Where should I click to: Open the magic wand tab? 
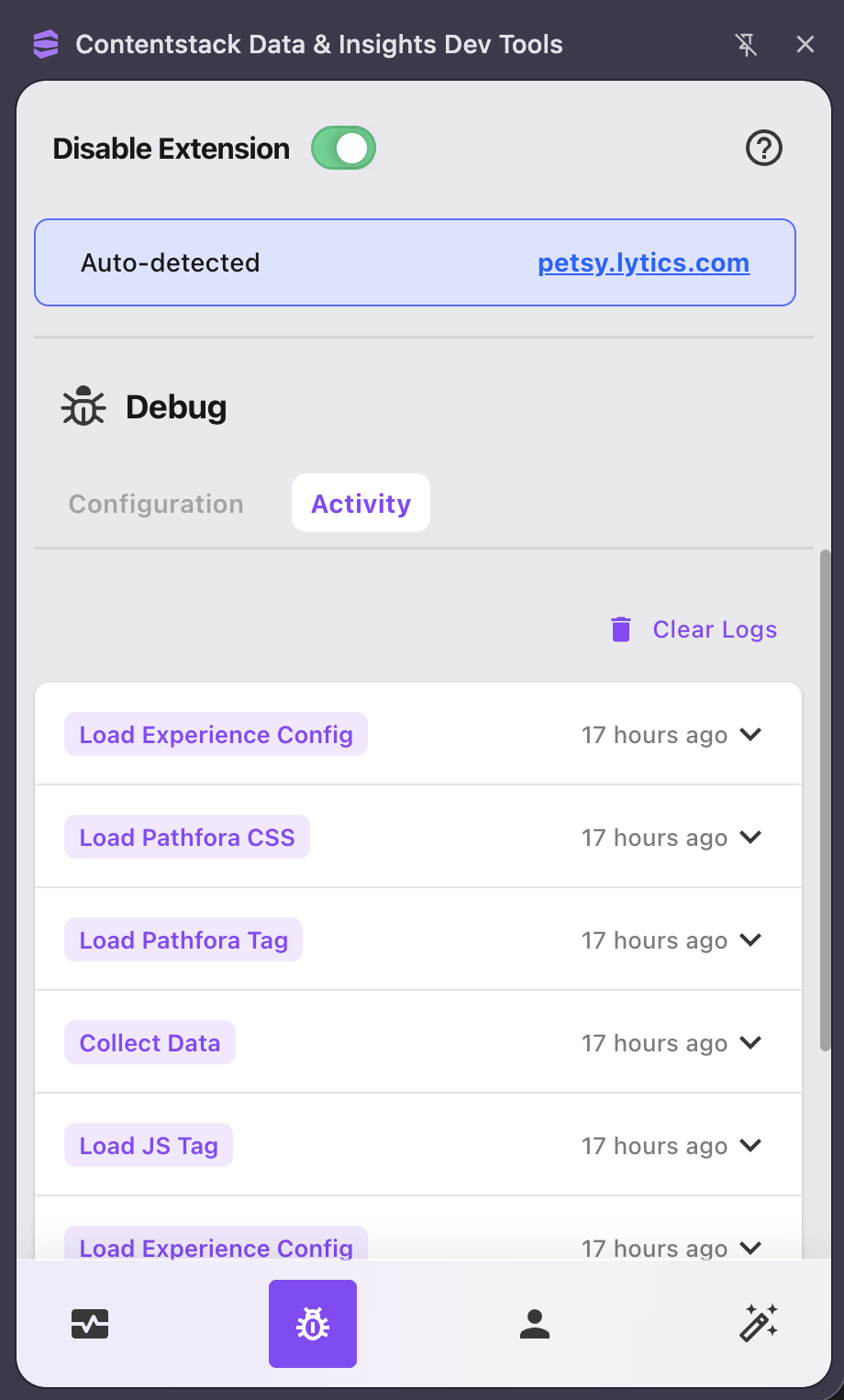pos(759,1324)
